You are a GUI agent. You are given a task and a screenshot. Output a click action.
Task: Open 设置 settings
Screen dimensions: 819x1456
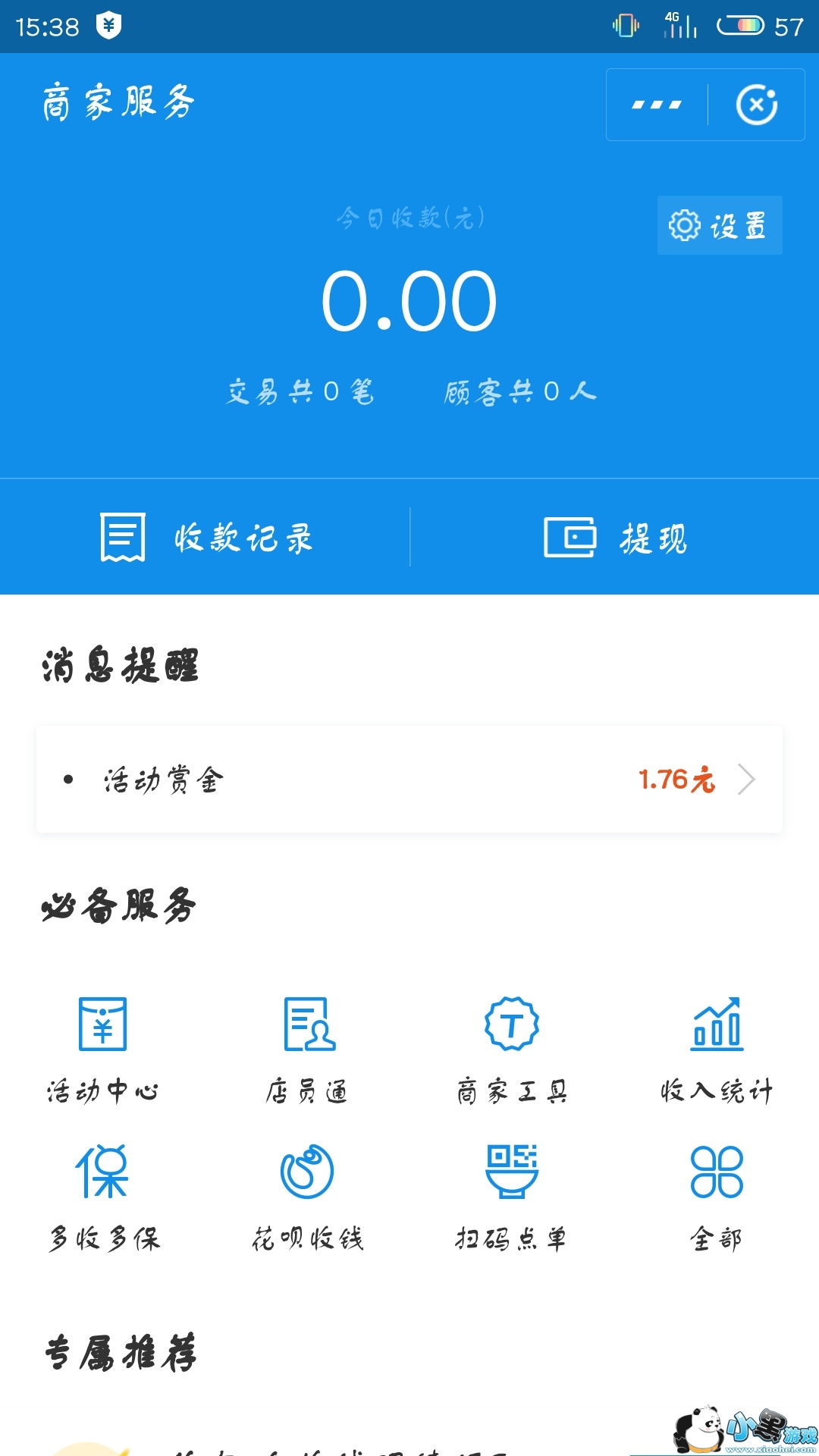(719, 225)
